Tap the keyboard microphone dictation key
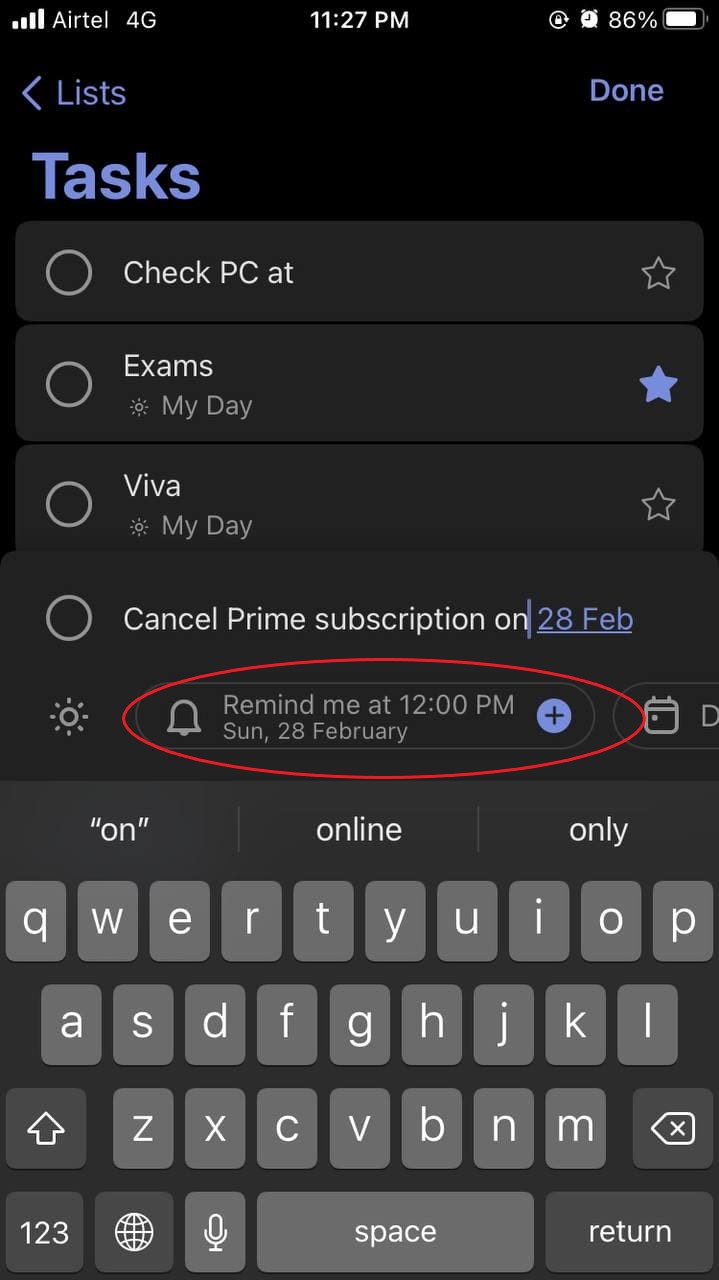This screenshot has height=1280, width=719. [x=215, y=1231]
